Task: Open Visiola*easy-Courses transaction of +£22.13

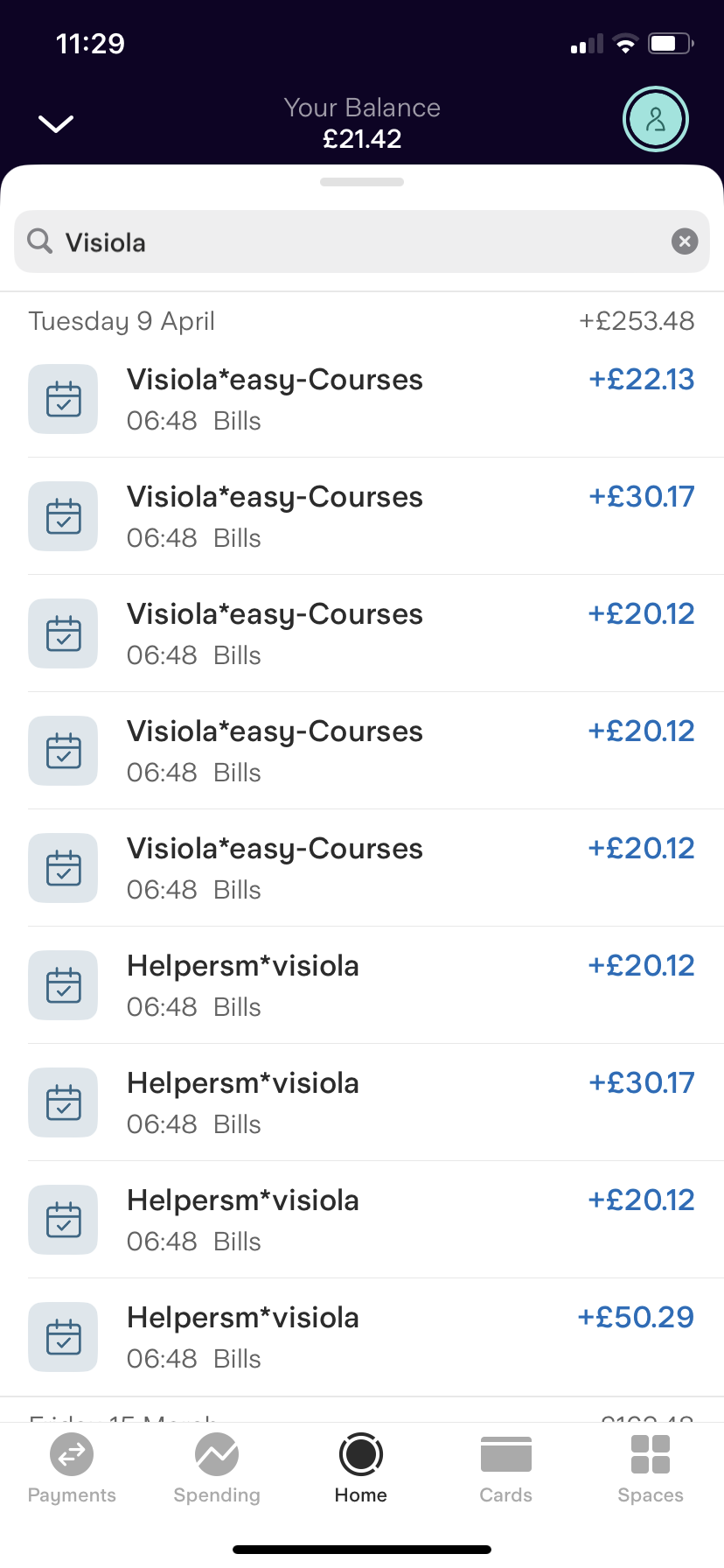Action: [x=362, y=399]
